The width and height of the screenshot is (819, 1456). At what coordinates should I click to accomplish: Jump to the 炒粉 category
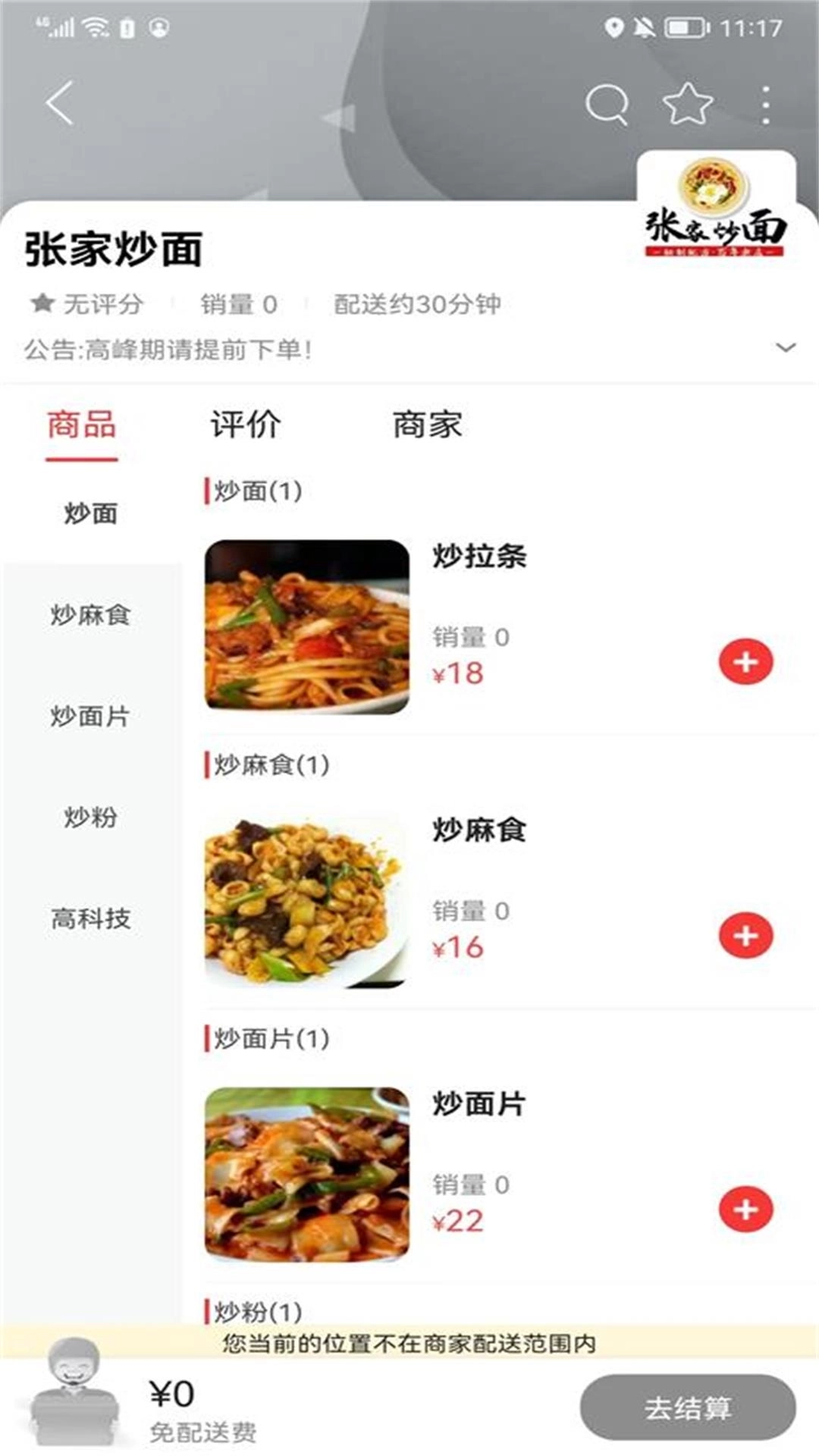click(91, 817)
